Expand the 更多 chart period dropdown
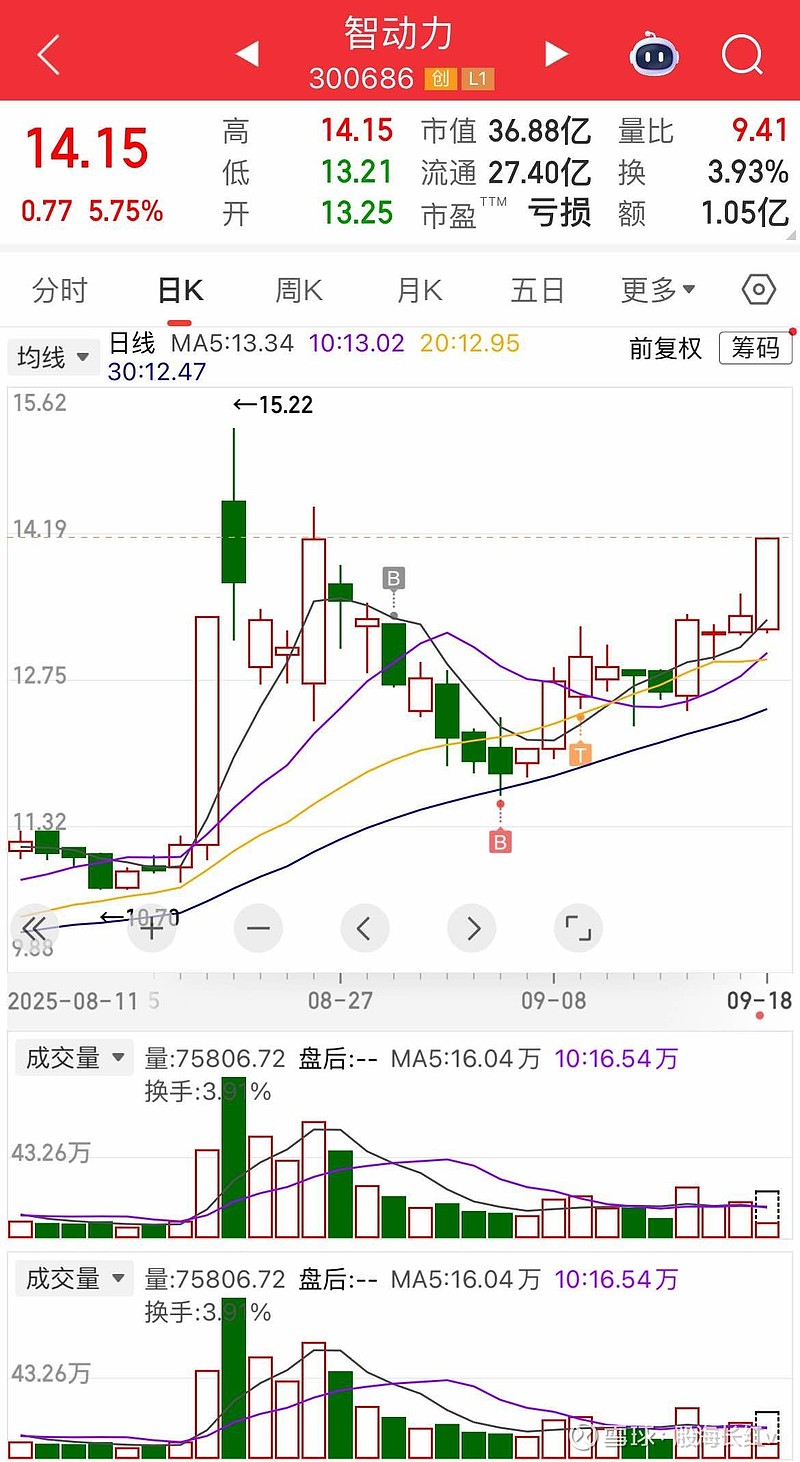The height and width of the screenshot is (1462, 800). coord(658,291)
